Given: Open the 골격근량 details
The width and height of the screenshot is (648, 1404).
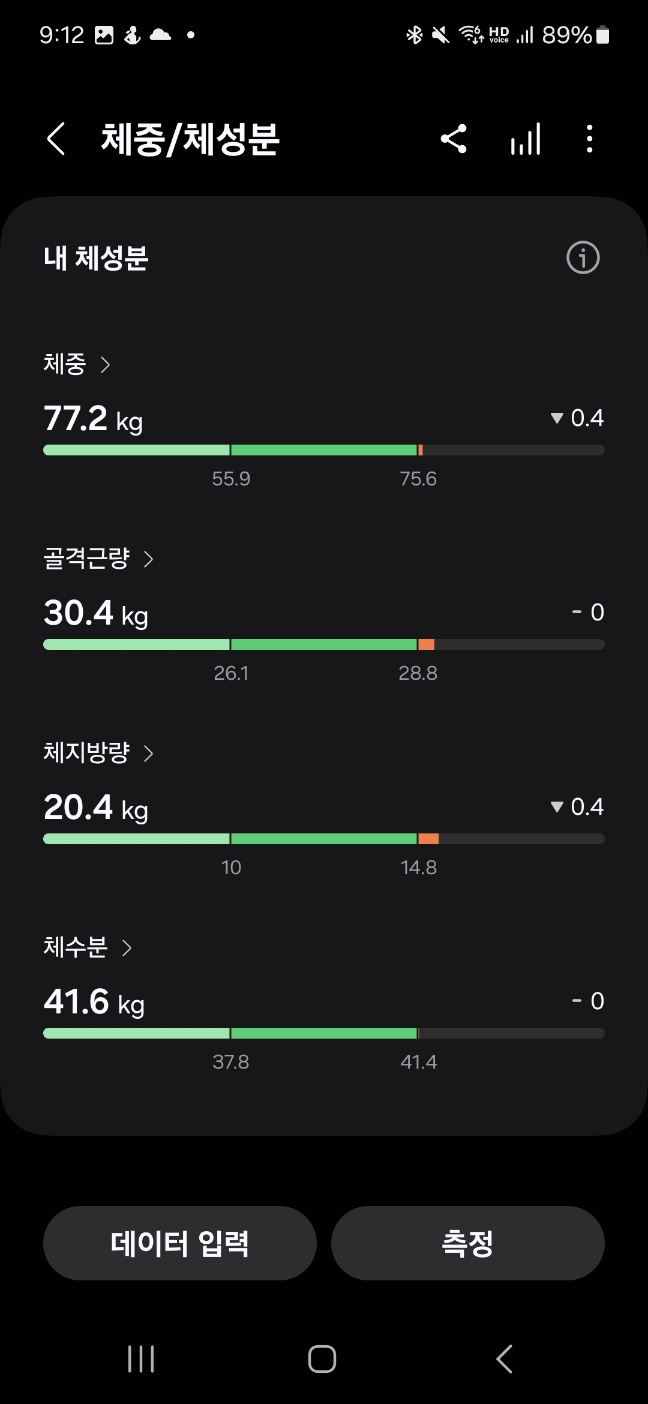Looking at the screenshot, I should click(x=99, y=559).
